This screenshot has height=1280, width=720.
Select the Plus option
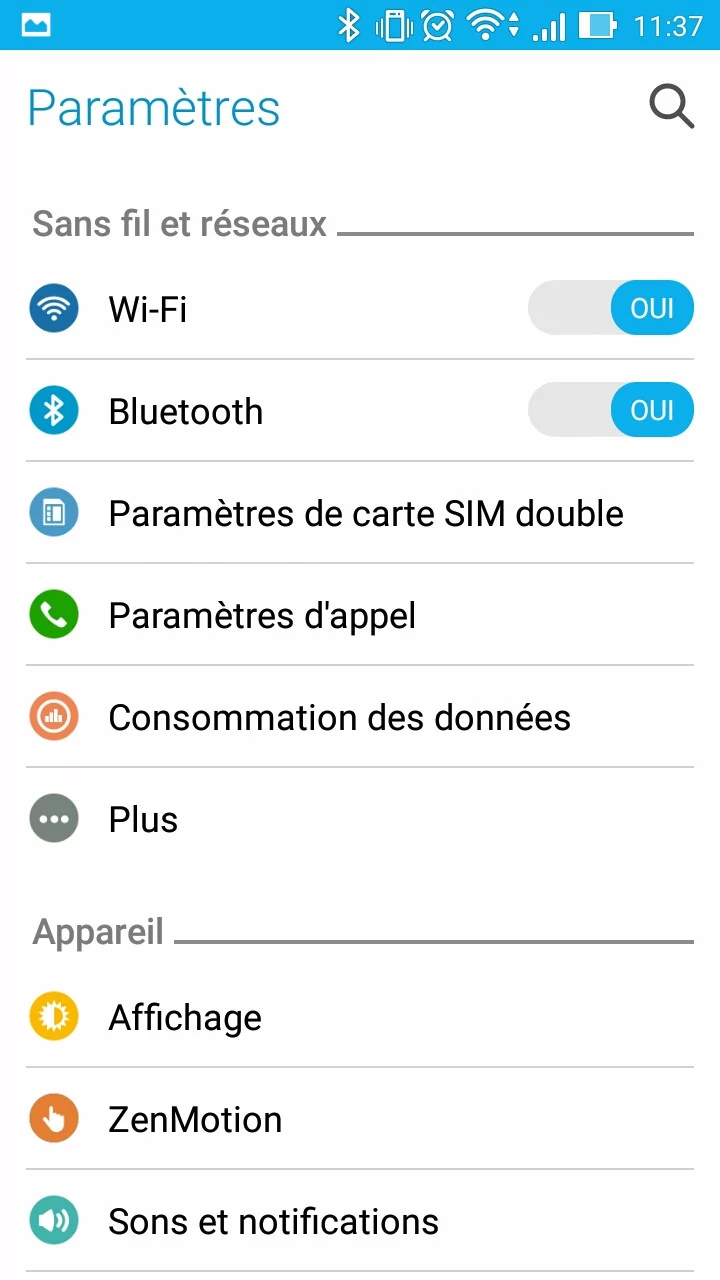[x=360, y=819]
